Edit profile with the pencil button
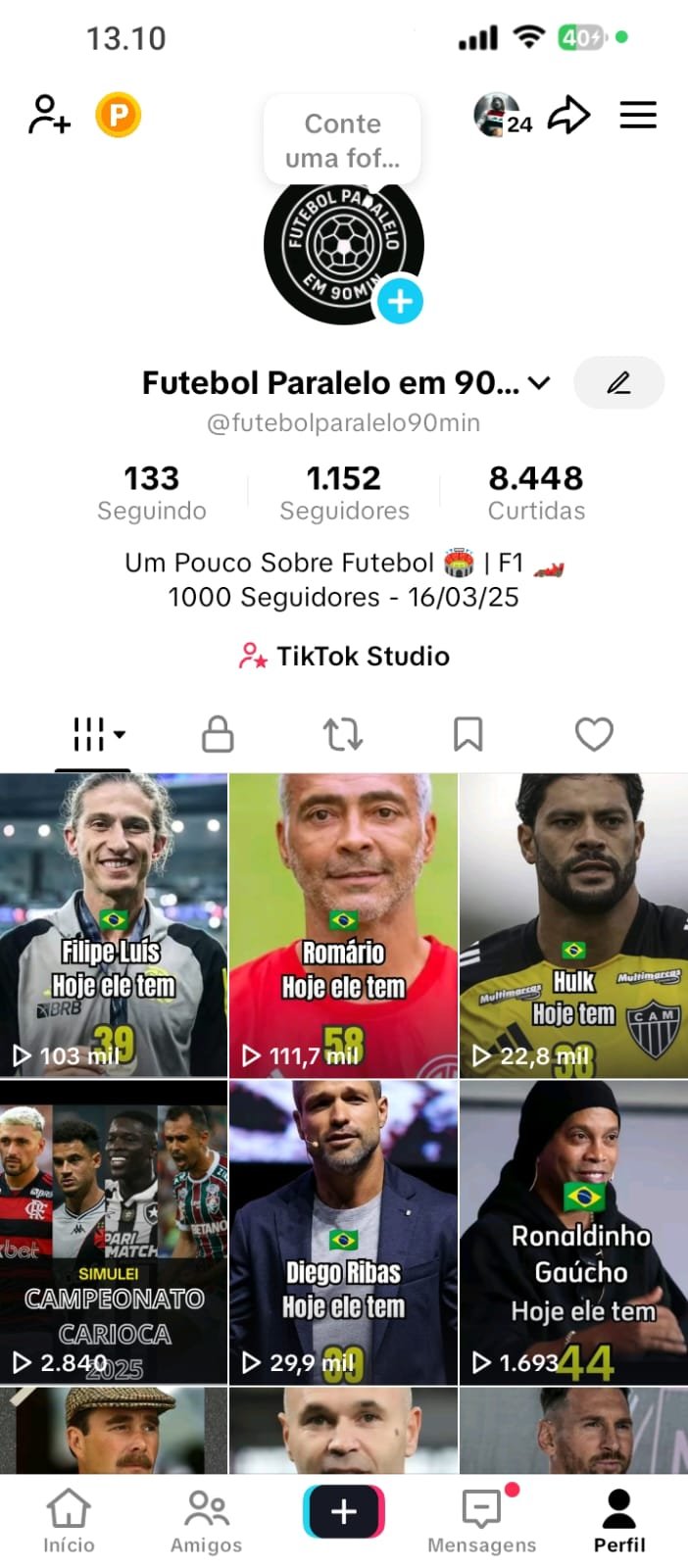The height and width of the screenshot is (1568, 688). (x=618, y=382)
